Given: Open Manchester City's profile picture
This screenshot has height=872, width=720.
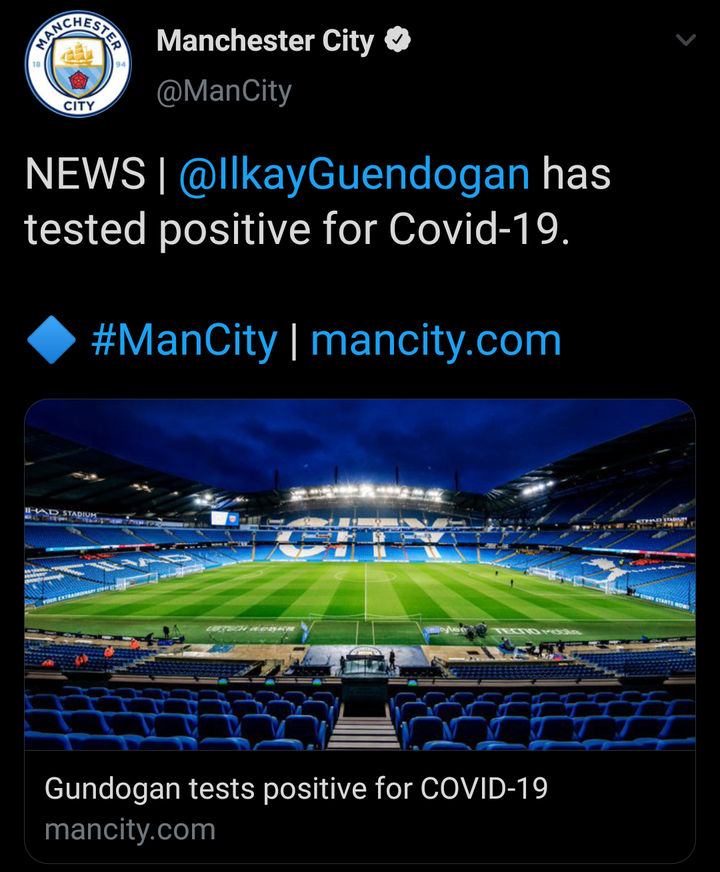Looking at the screenshot, I should pyautogui.click(x=78, y=64).
